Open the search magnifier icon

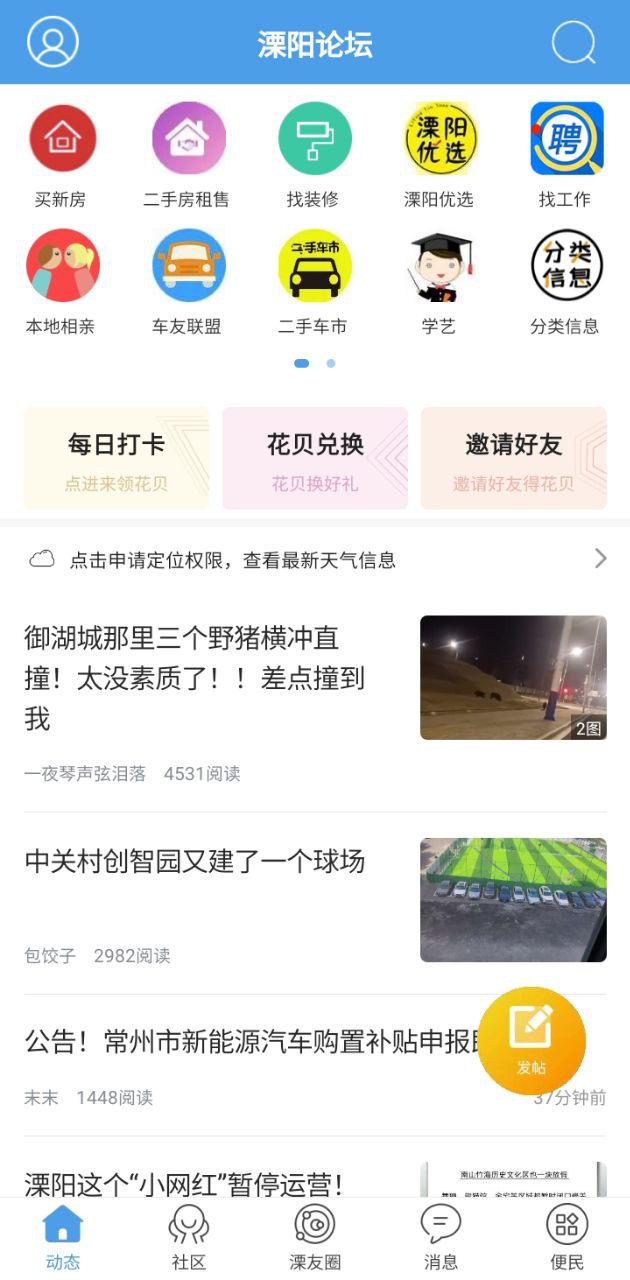pos(574,42)
